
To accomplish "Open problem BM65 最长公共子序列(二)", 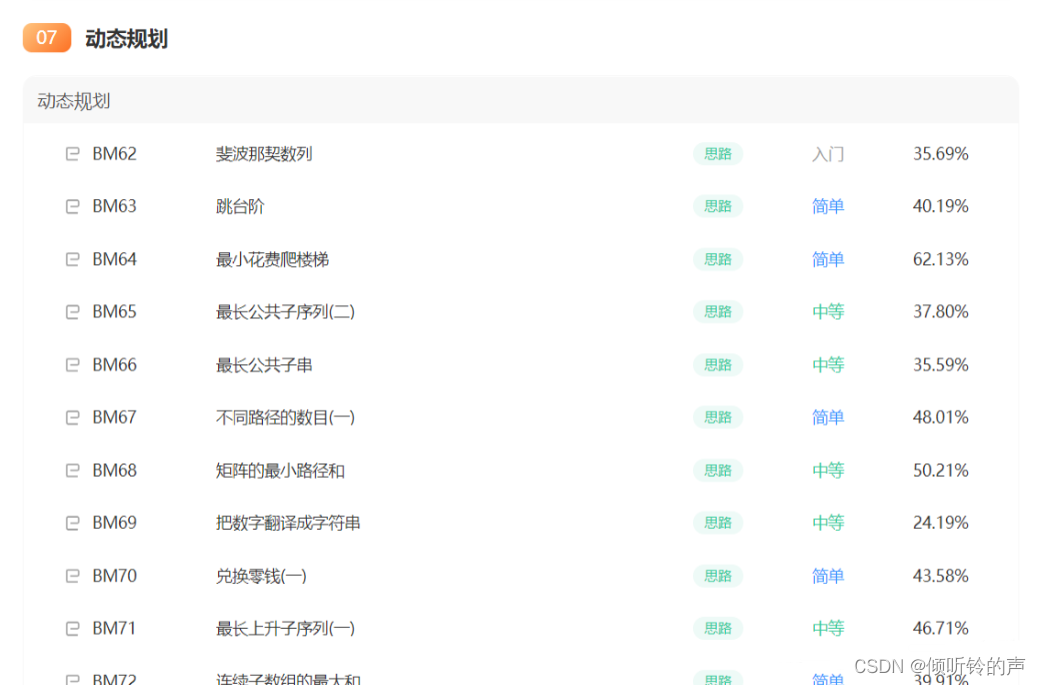I will [x=285, y=312].
